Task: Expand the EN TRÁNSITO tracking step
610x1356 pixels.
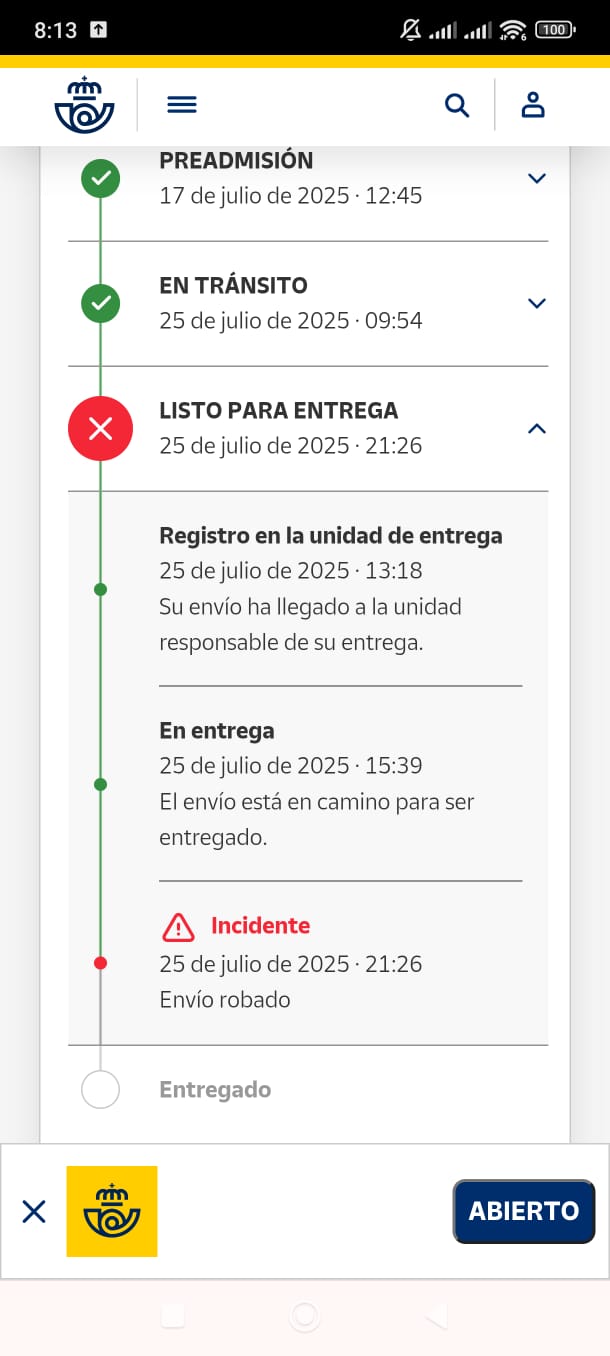Action: tap(537, 303)
